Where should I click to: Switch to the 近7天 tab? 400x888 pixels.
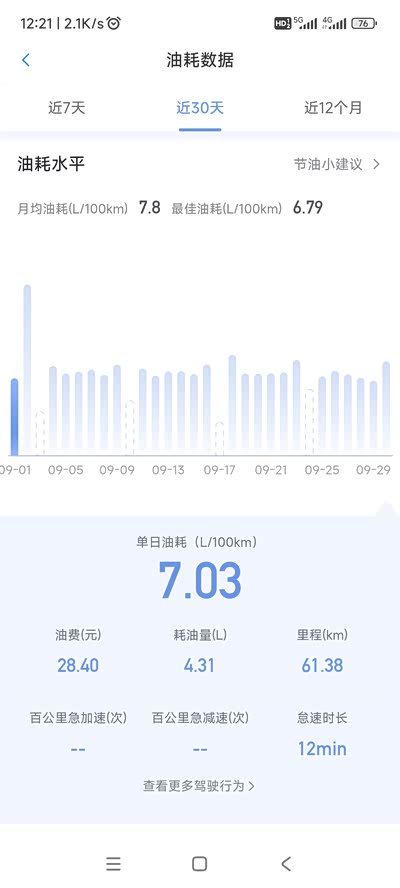pyautogui.click(x=67, y=108)
